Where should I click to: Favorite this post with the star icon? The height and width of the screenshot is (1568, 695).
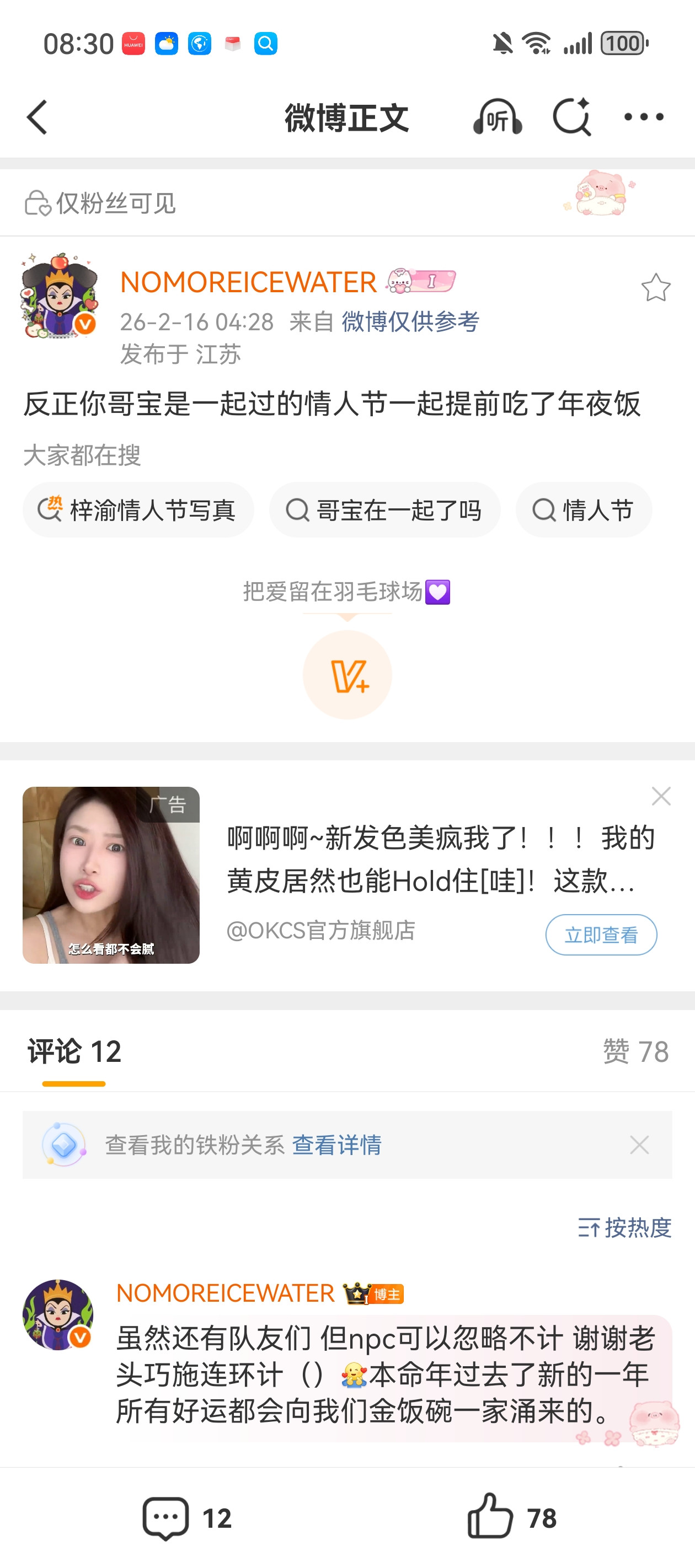(655, 288)
